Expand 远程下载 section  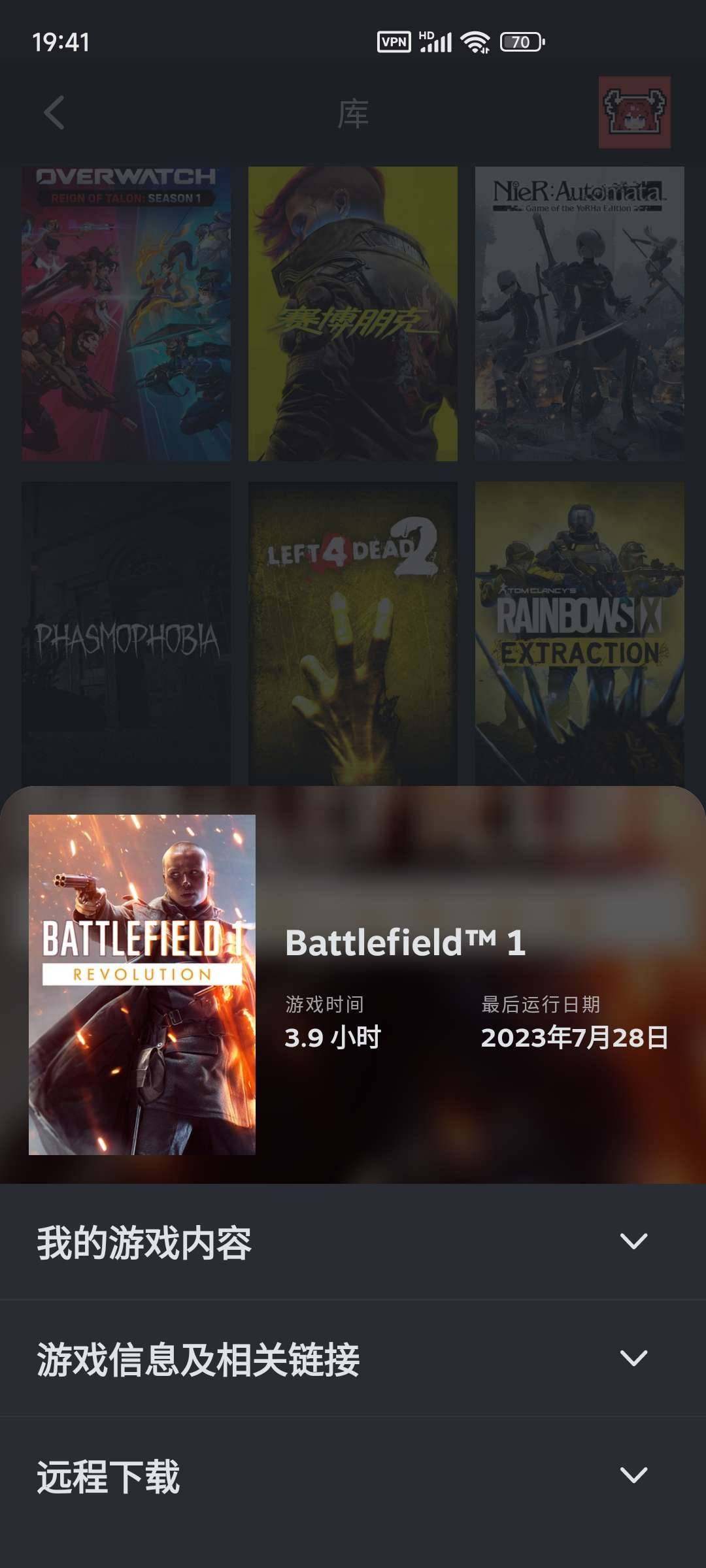click(x=353, y=1475)
